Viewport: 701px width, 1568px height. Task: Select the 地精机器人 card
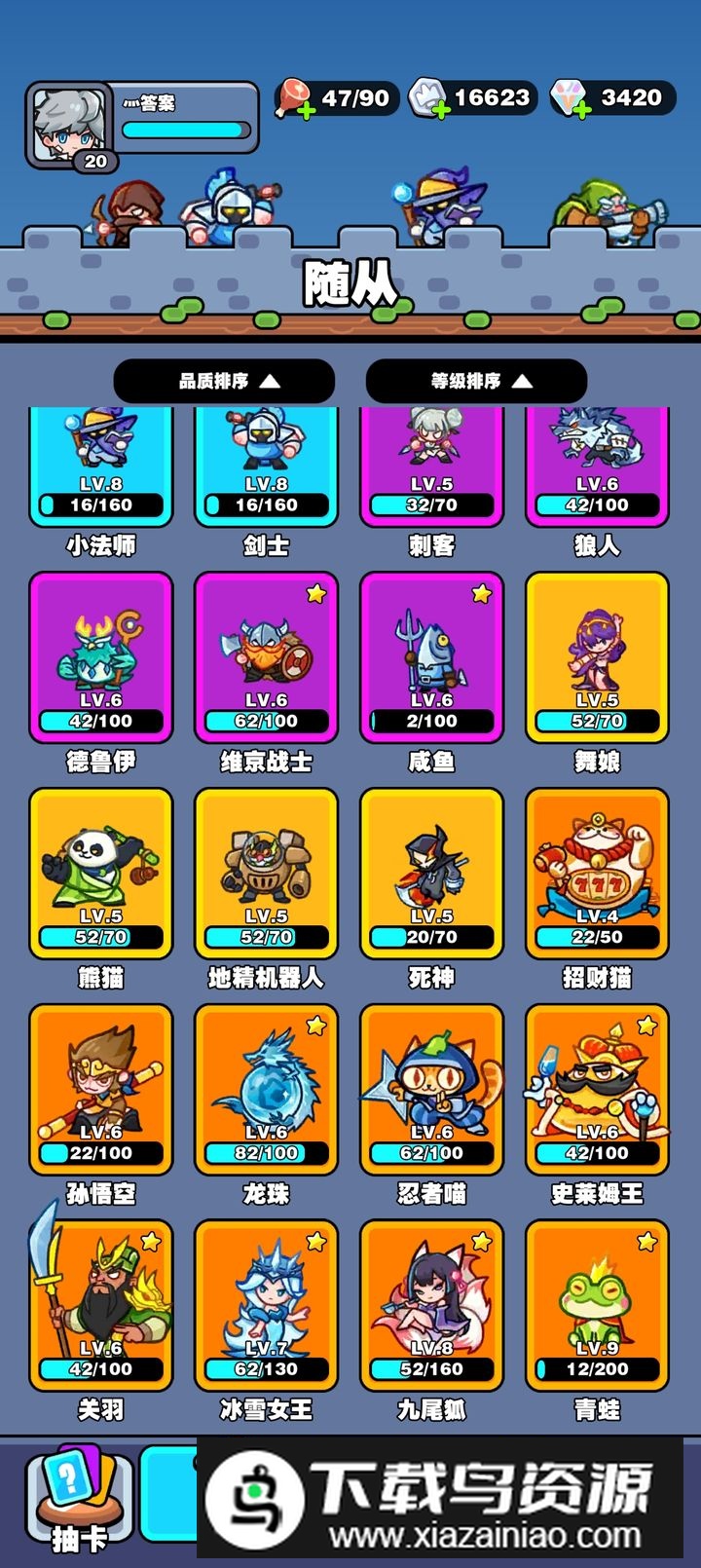(266, 874)
